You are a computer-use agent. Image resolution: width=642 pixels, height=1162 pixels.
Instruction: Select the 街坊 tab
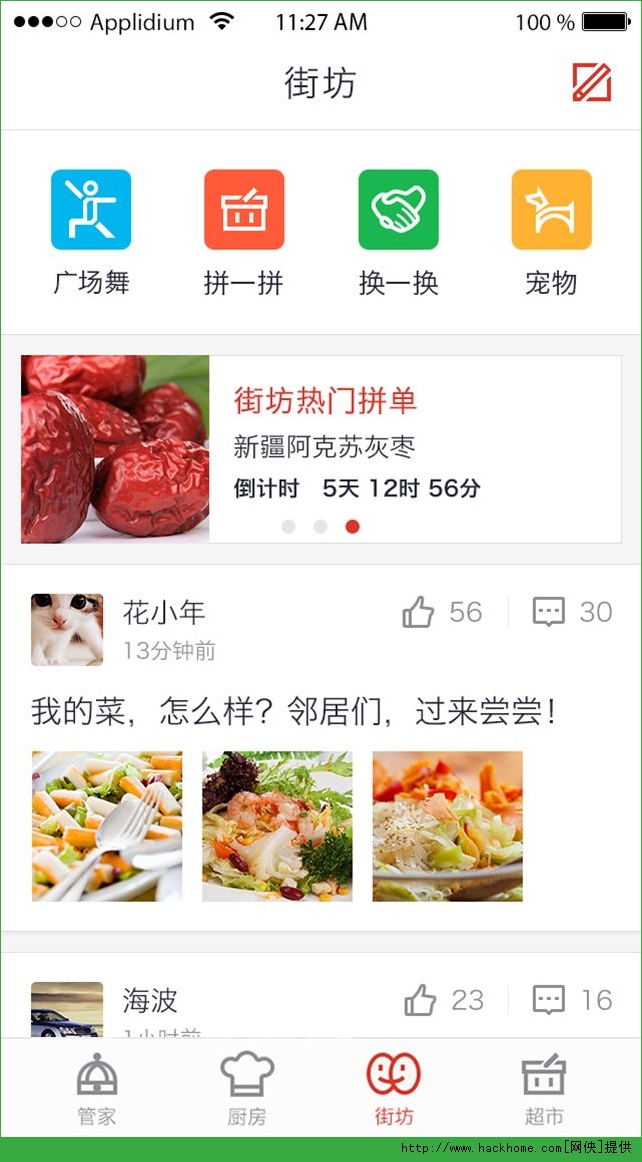point(394,1089)
